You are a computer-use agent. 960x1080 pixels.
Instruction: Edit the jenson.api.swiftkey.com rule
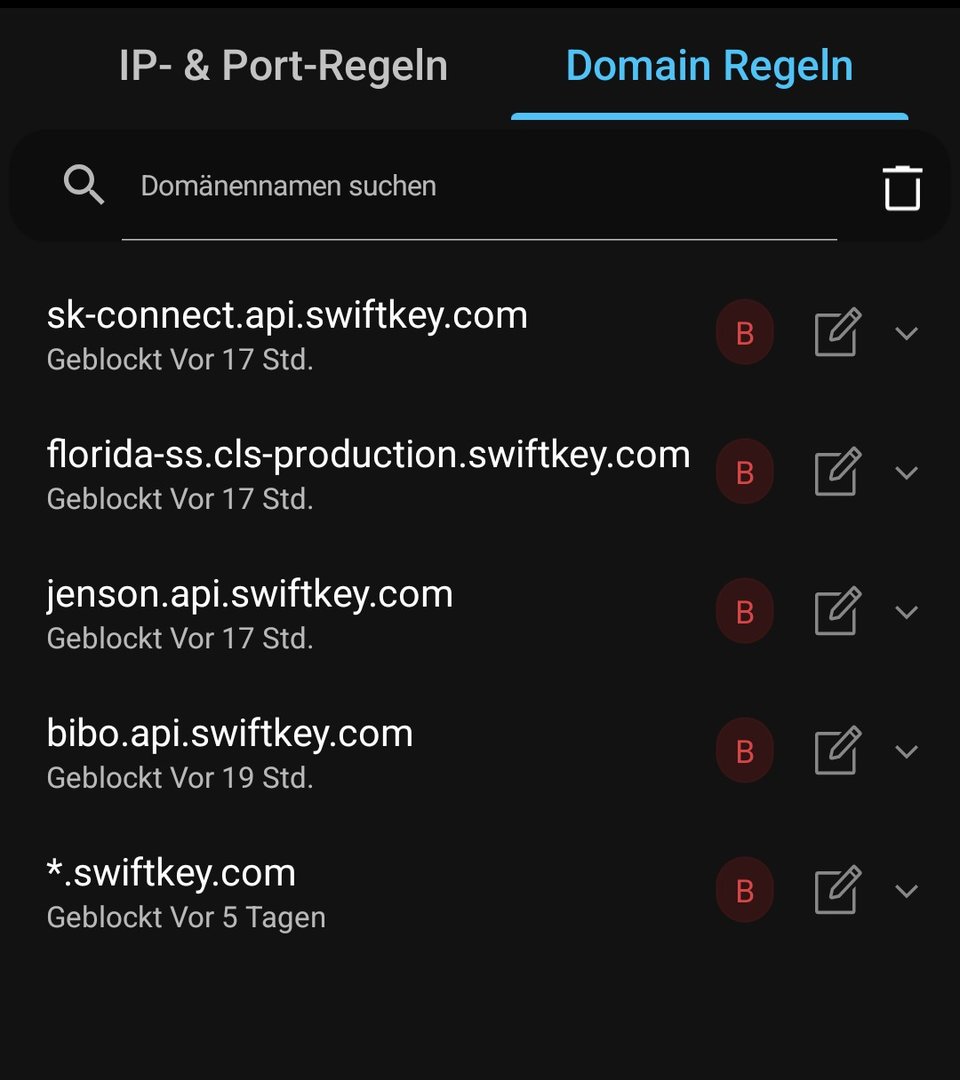pos(837,612)
